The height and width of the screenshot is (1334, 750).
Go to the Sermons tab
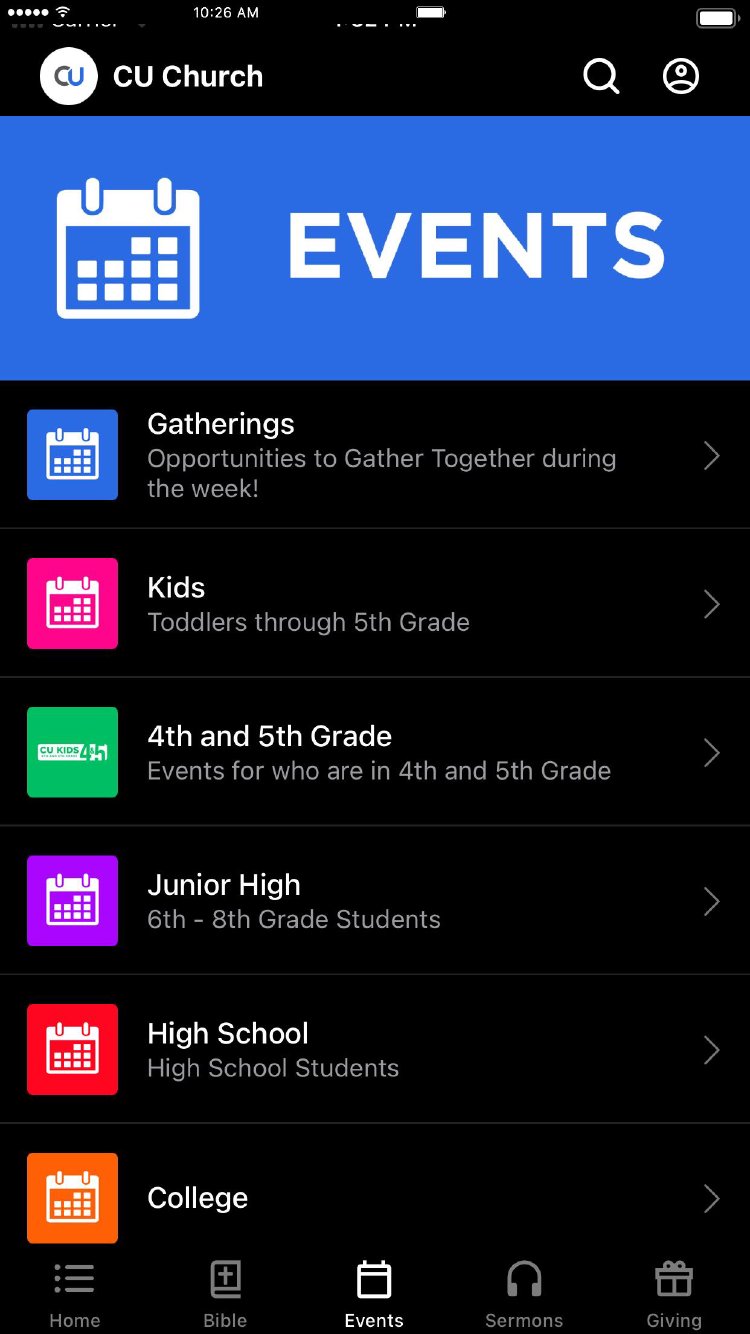point(524,1294)
